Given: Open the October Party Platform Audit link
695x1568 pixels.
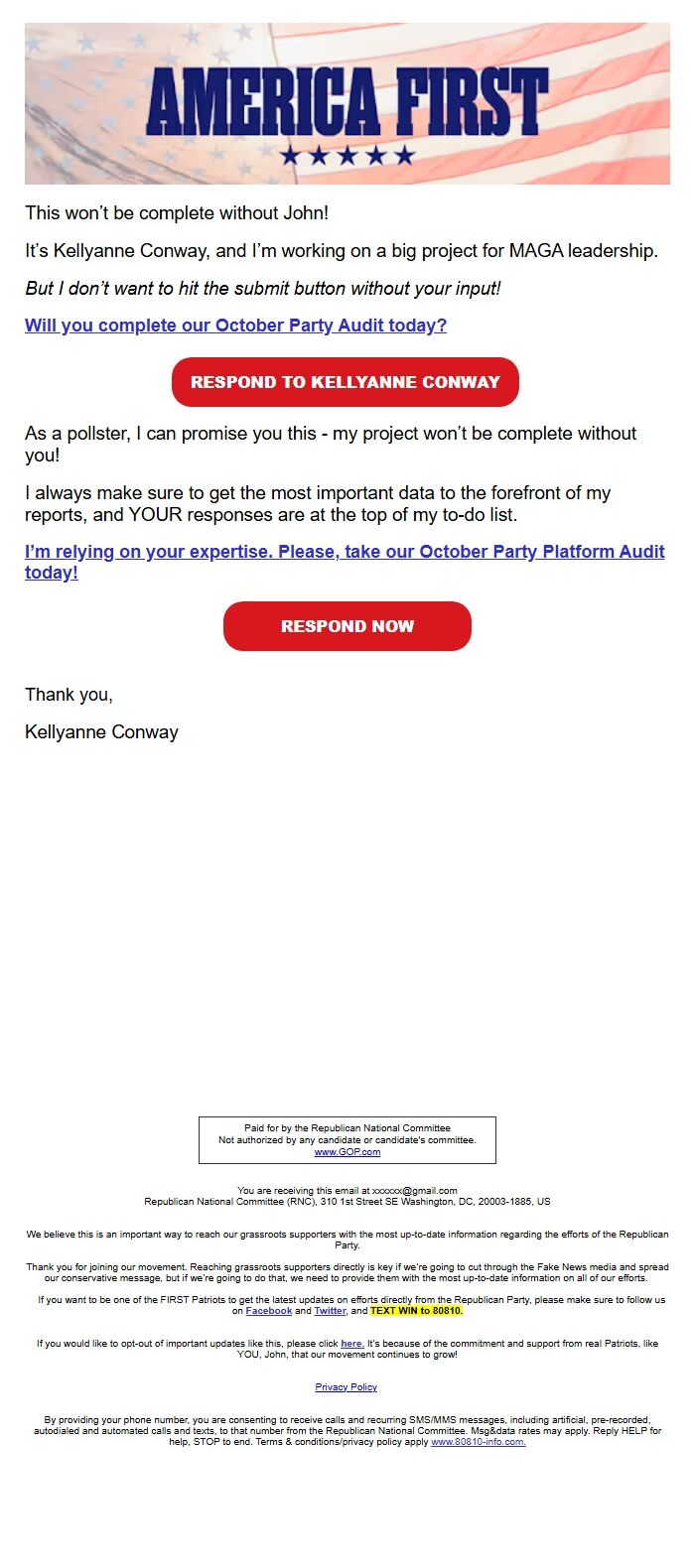Looking at the screenshot, I should point(345,562).
